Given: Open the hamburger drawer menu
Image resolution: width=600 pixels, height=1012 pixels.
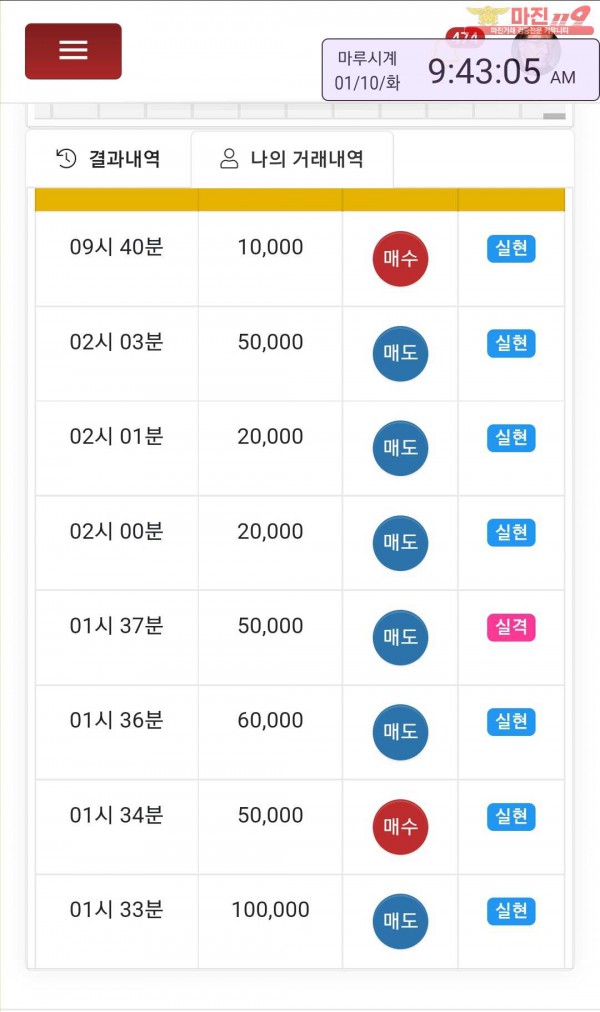Looking at the screenshot, I should [x=73, y=51].
